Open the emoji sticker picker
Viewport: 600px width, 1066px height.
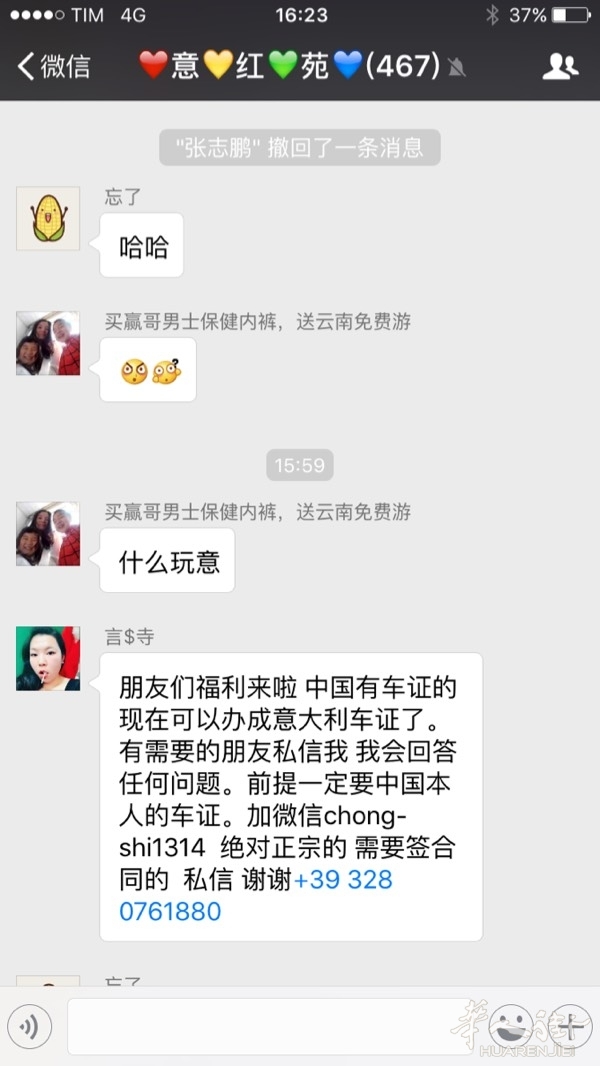pos(511,1025)
